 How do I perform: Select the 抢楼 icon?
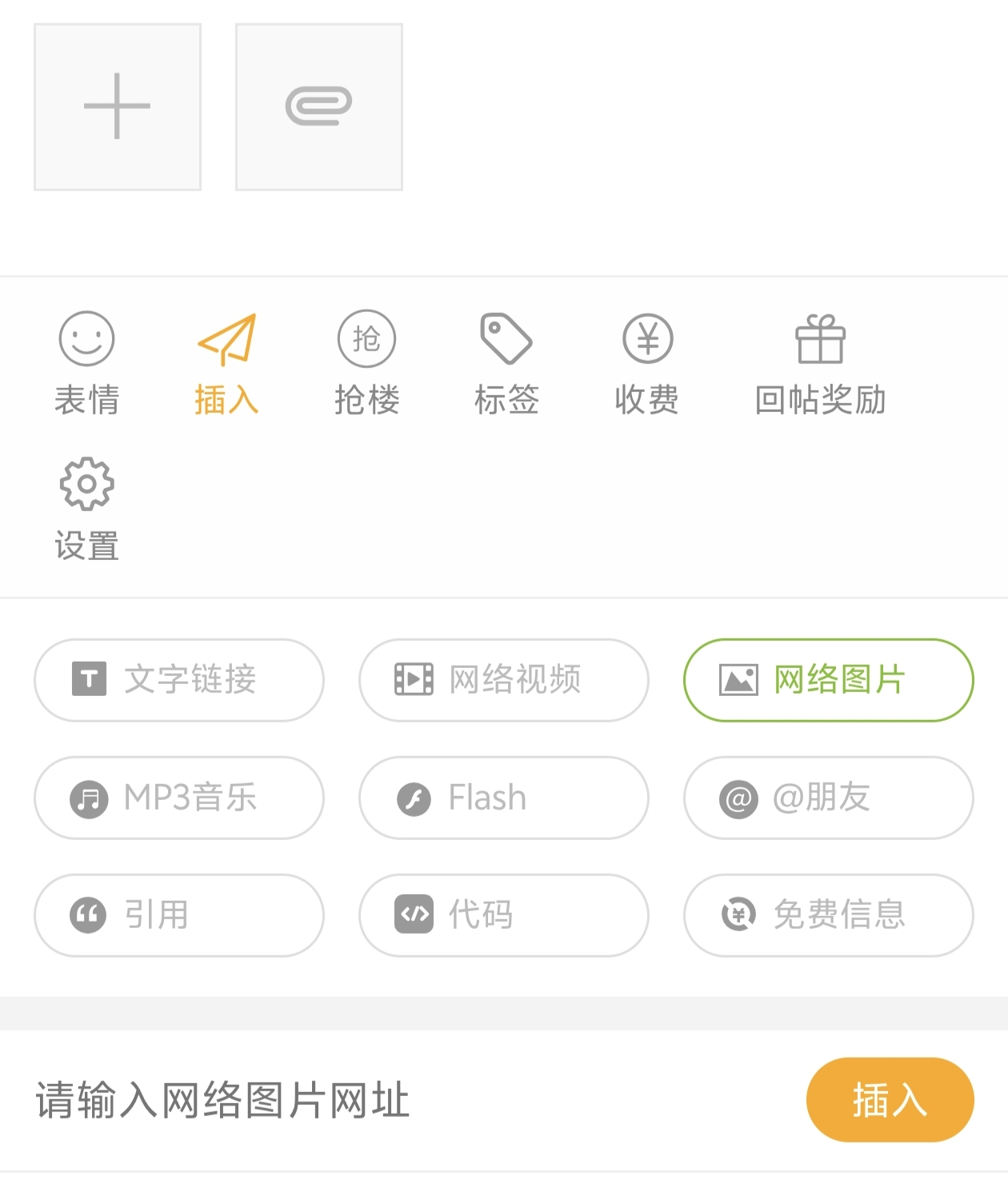click(x=366, y=338)
